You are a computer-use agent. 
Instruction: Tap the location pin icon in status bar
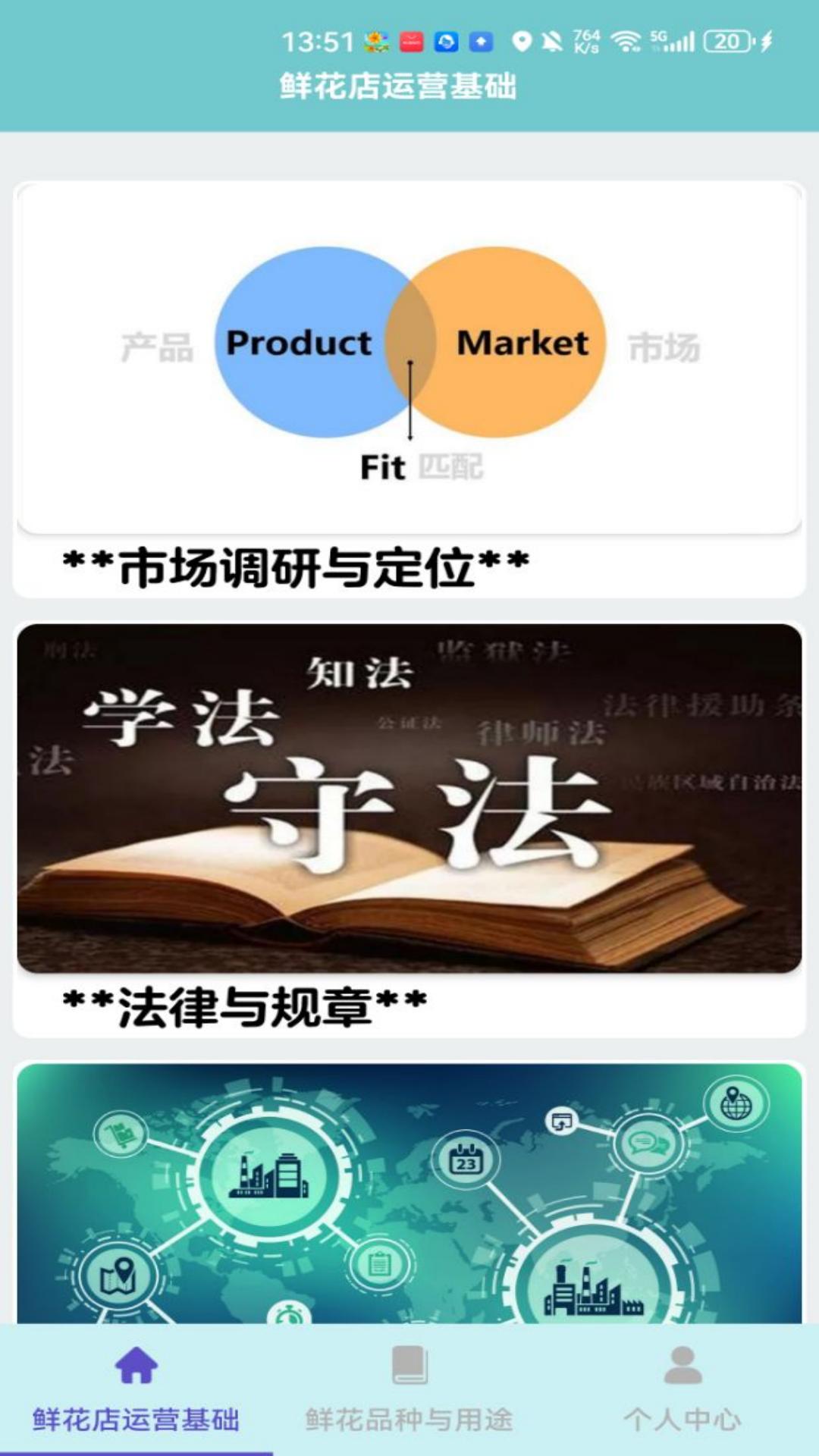pos(522,42)
